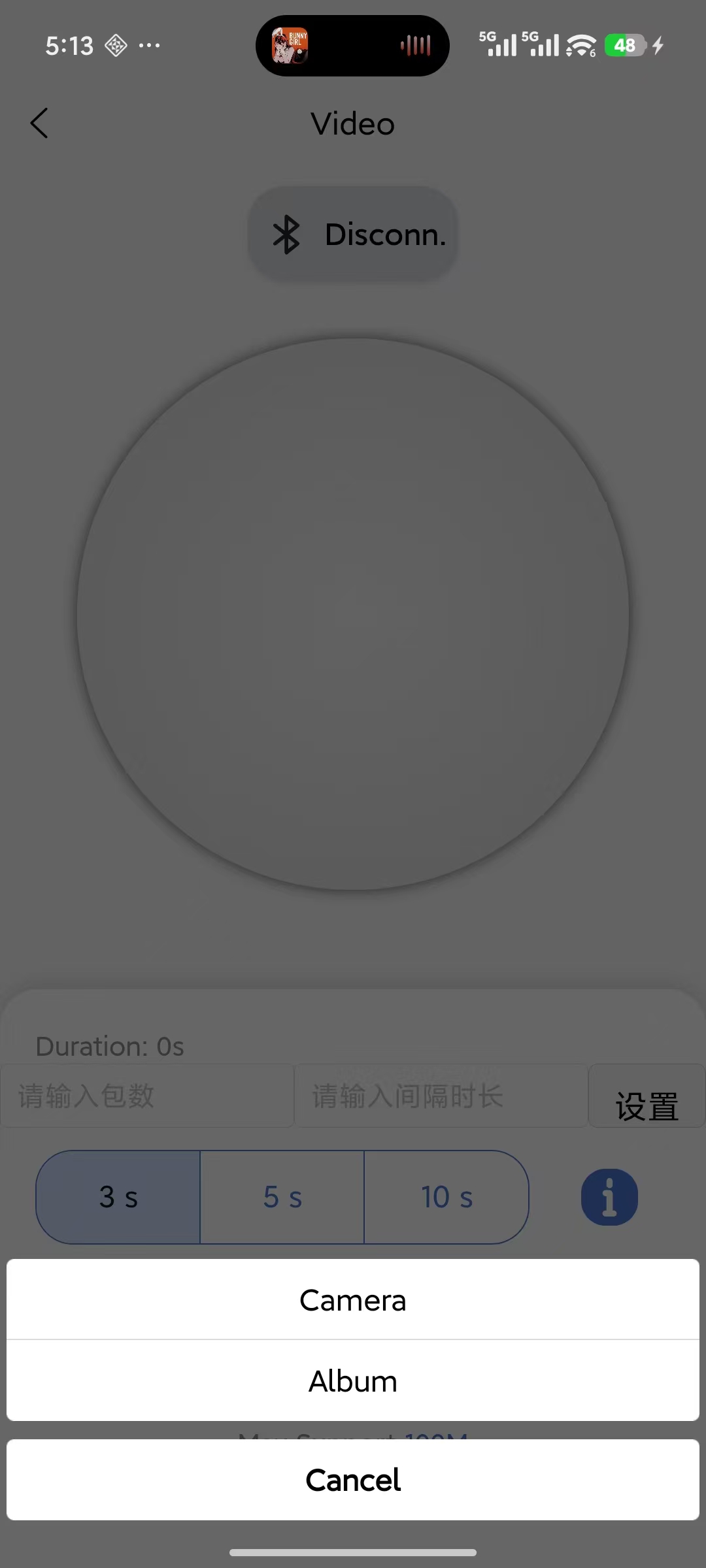Choose Album from the action sheet
The image size is (706, 1568).
tap(352, 1380)
